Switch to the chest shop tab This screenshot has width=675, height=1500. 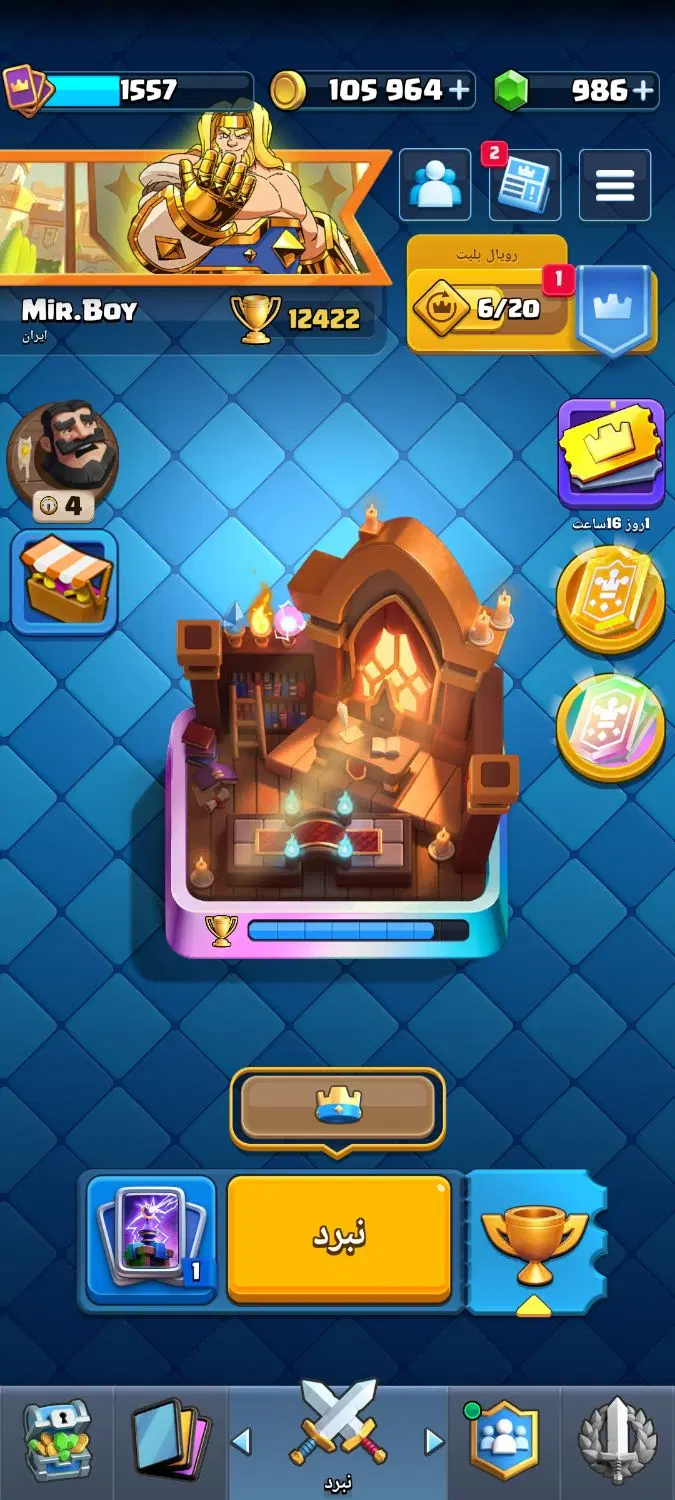coord(57,1441)
